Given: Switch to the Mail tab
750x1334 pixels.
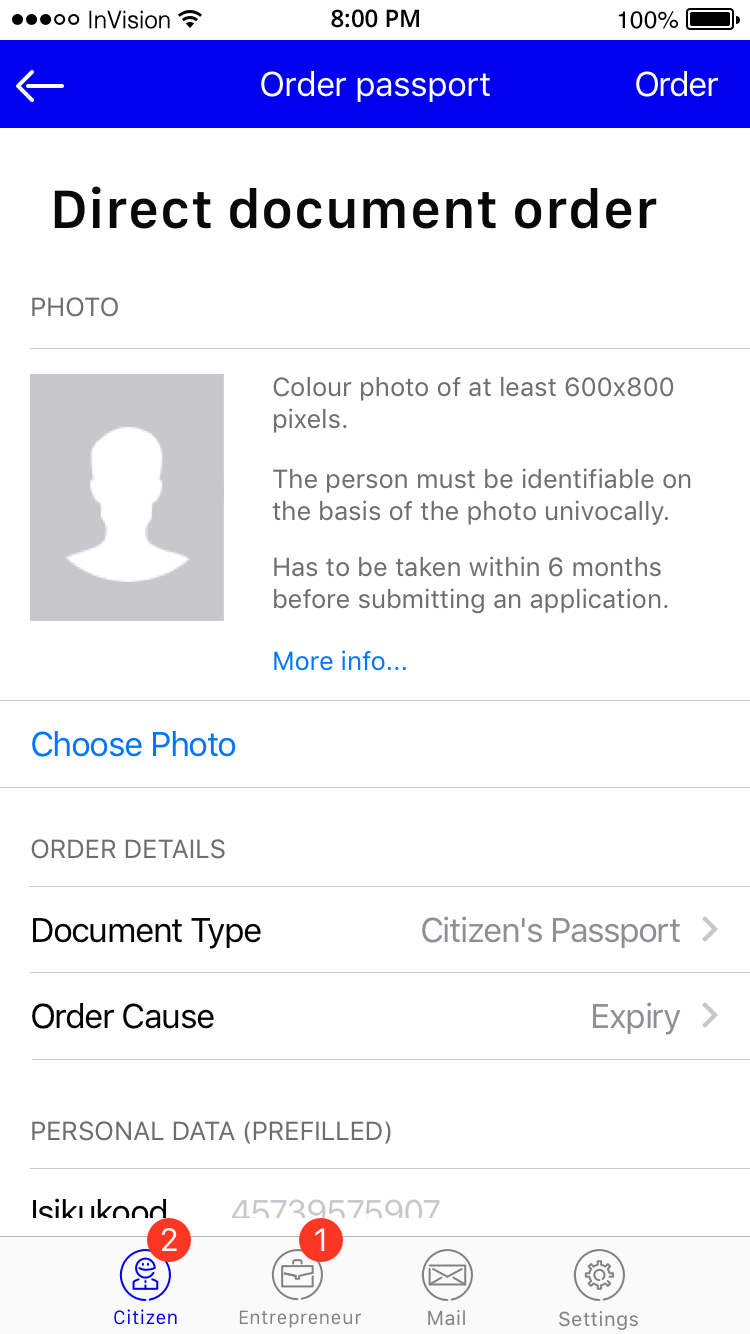Looking at the screenshot, I should click(447, 1288).
